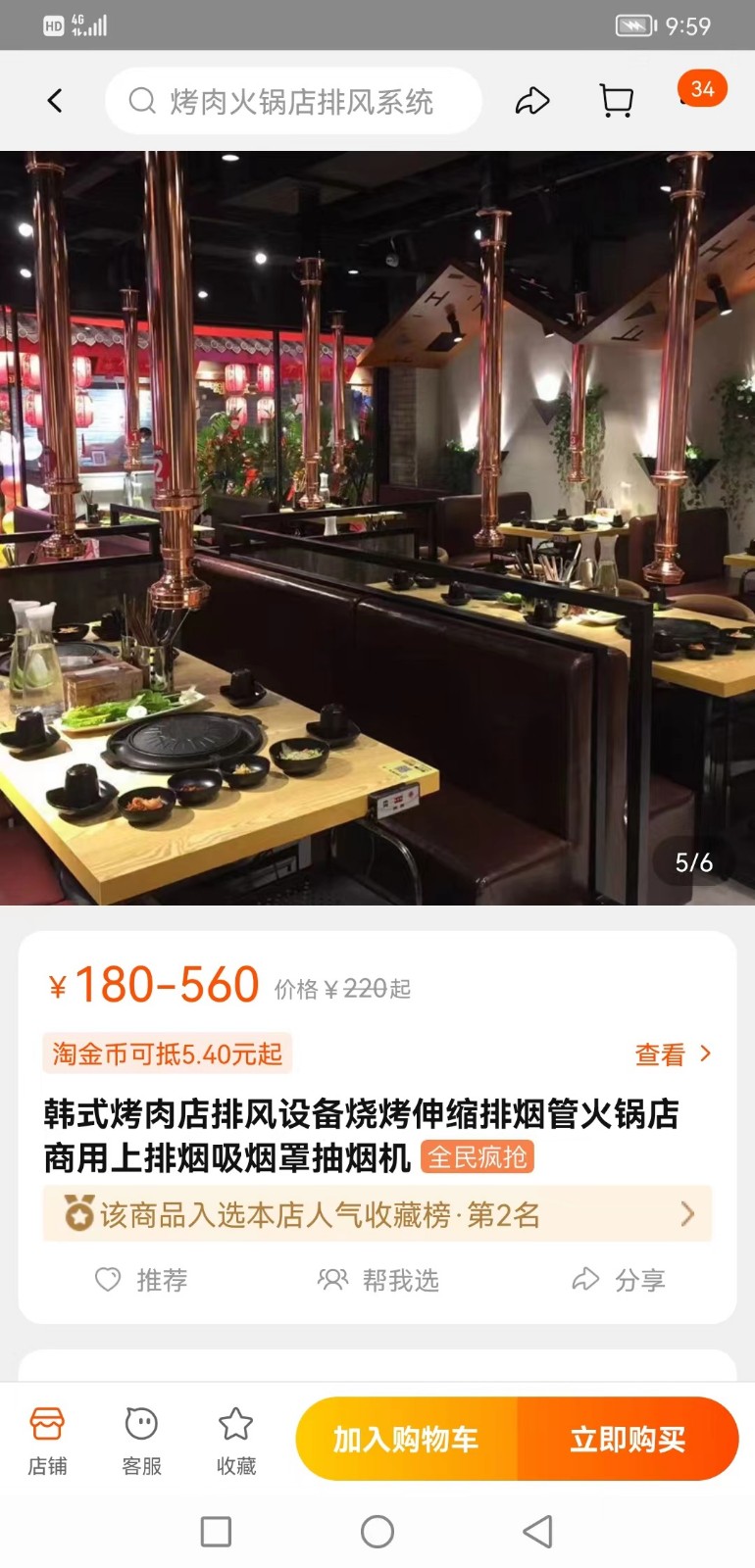Go back using the top-left arrow
This screenshot has width=755, height=1568.
[55, 100]
